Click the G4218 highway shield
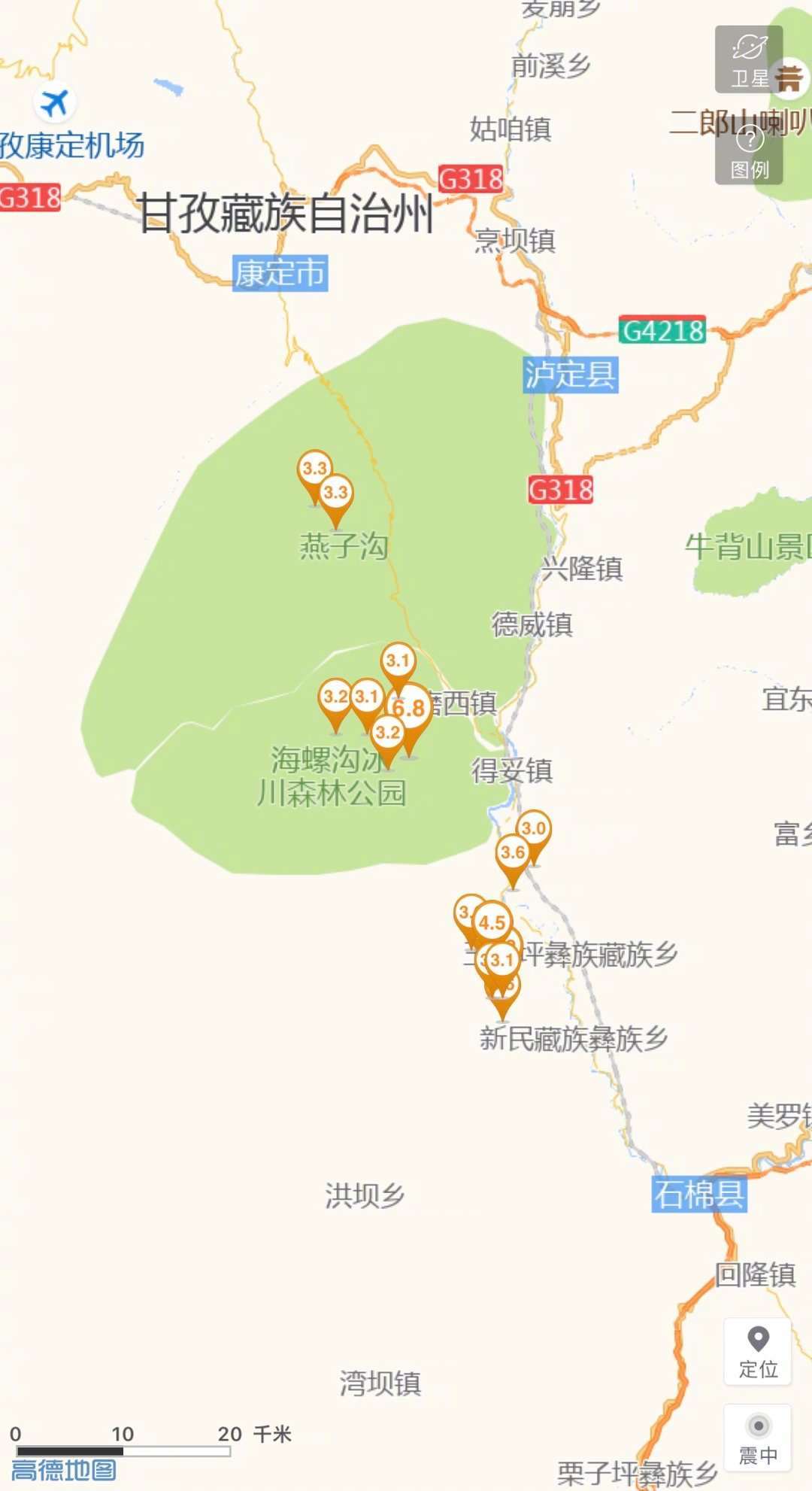Viewport: 812px width, 1491px height. pyautogui.click(x=662, y=329)
